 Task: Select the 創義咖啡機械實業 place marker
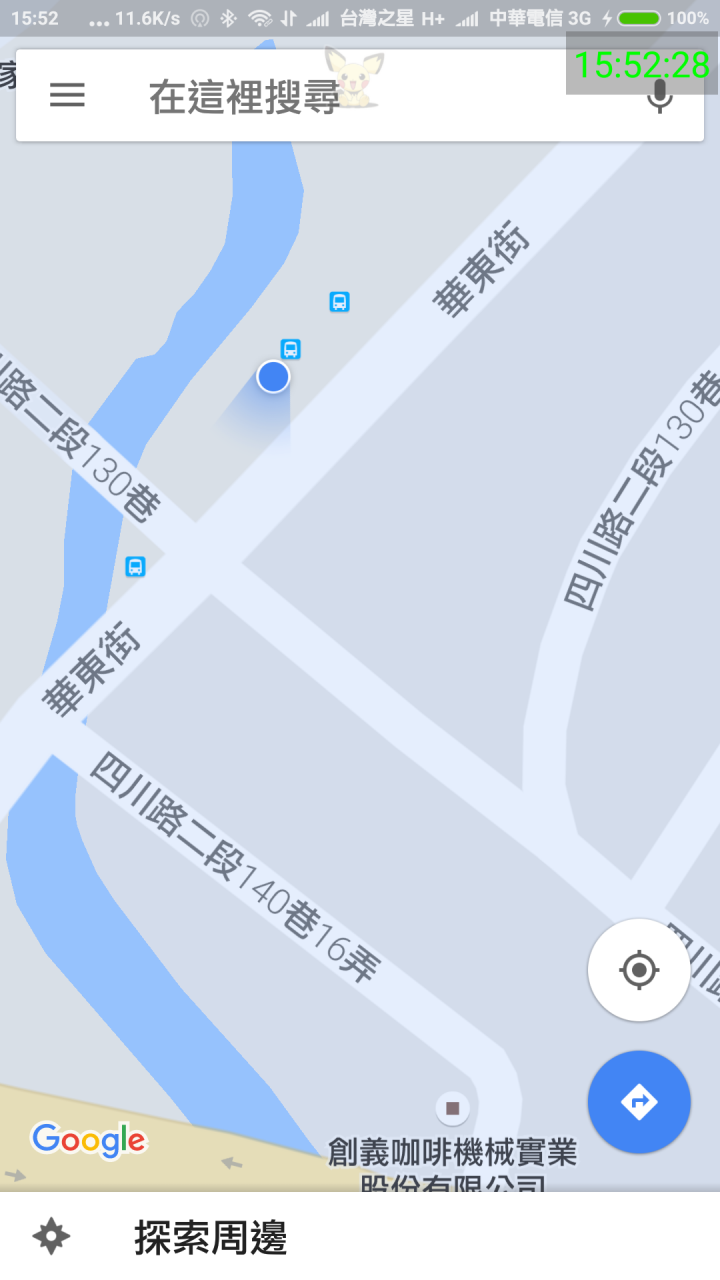[x=452, y=1108]
